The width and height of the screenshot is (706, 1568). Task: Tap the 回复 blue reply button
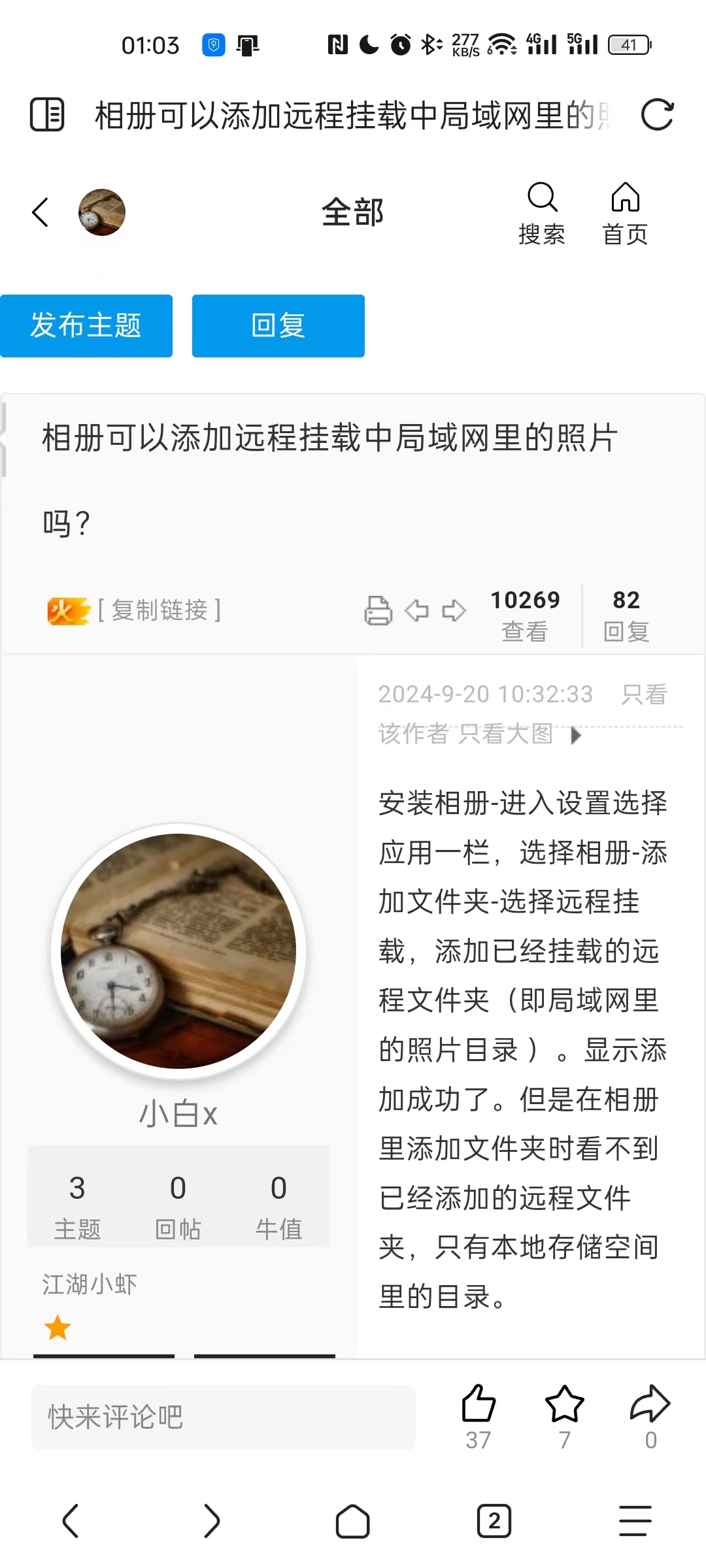click(x=278, y=325)
